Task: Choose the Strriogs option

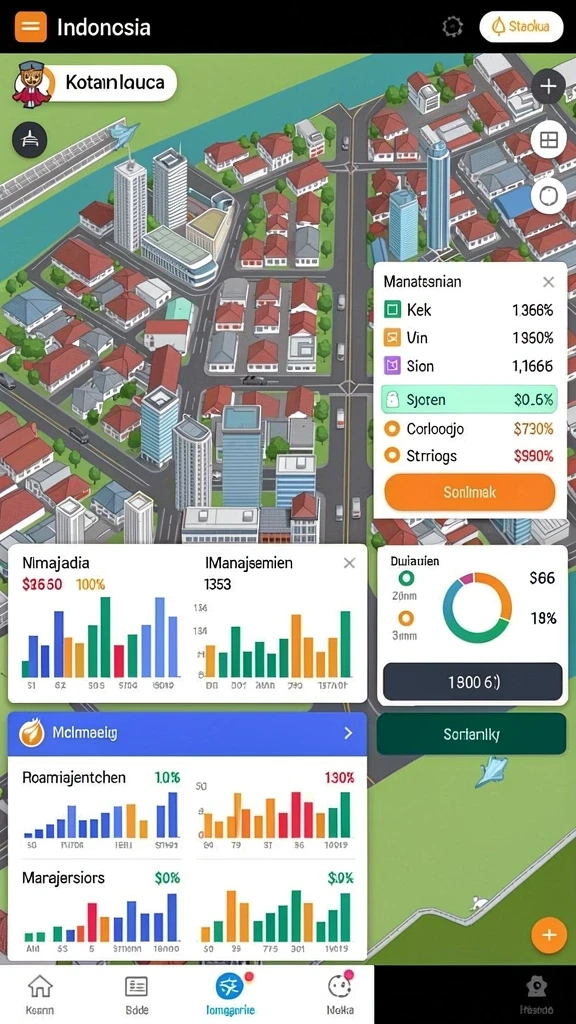Action: coord(470,455)
